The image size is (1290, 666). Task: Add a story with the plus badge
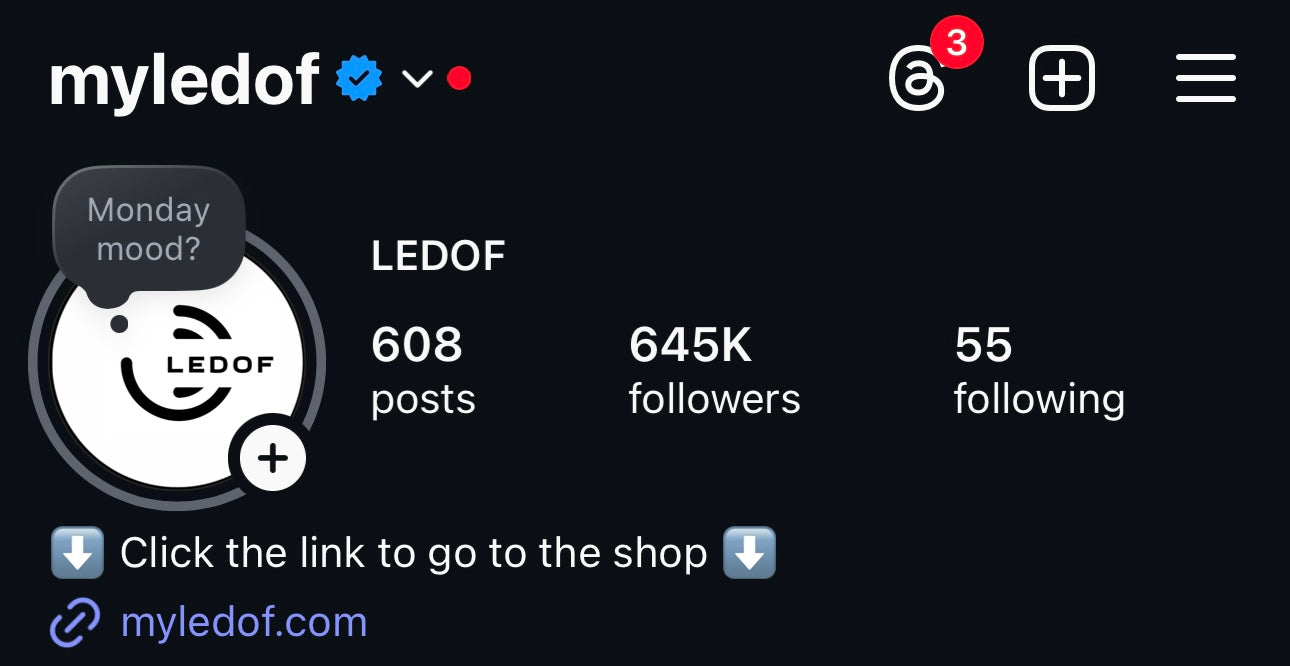coord(272,458)
